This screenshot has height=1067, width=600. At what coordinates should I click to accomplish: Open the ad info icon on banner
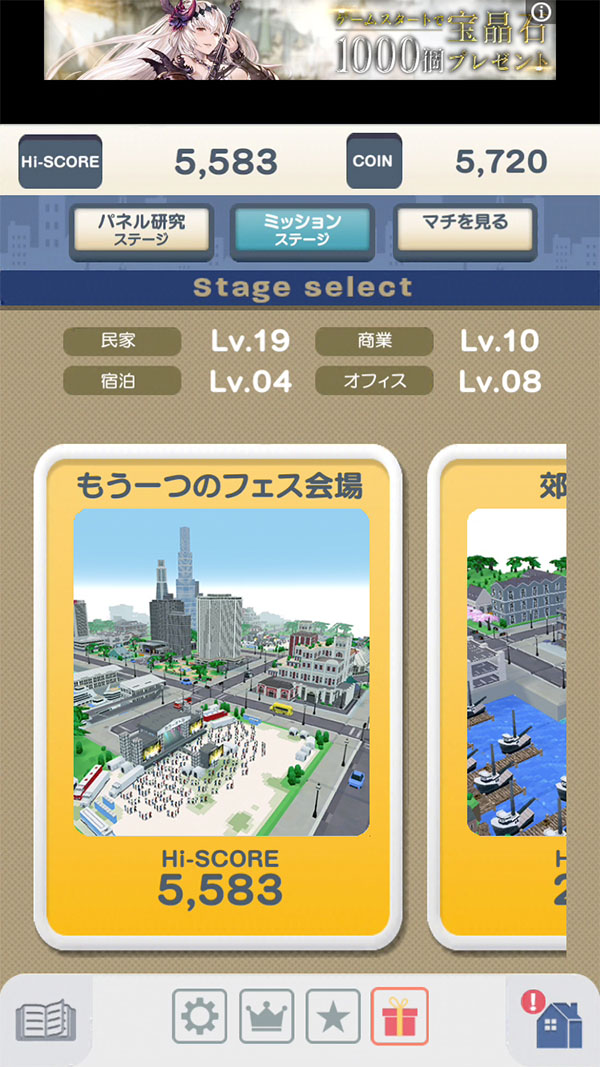(541, 11)
